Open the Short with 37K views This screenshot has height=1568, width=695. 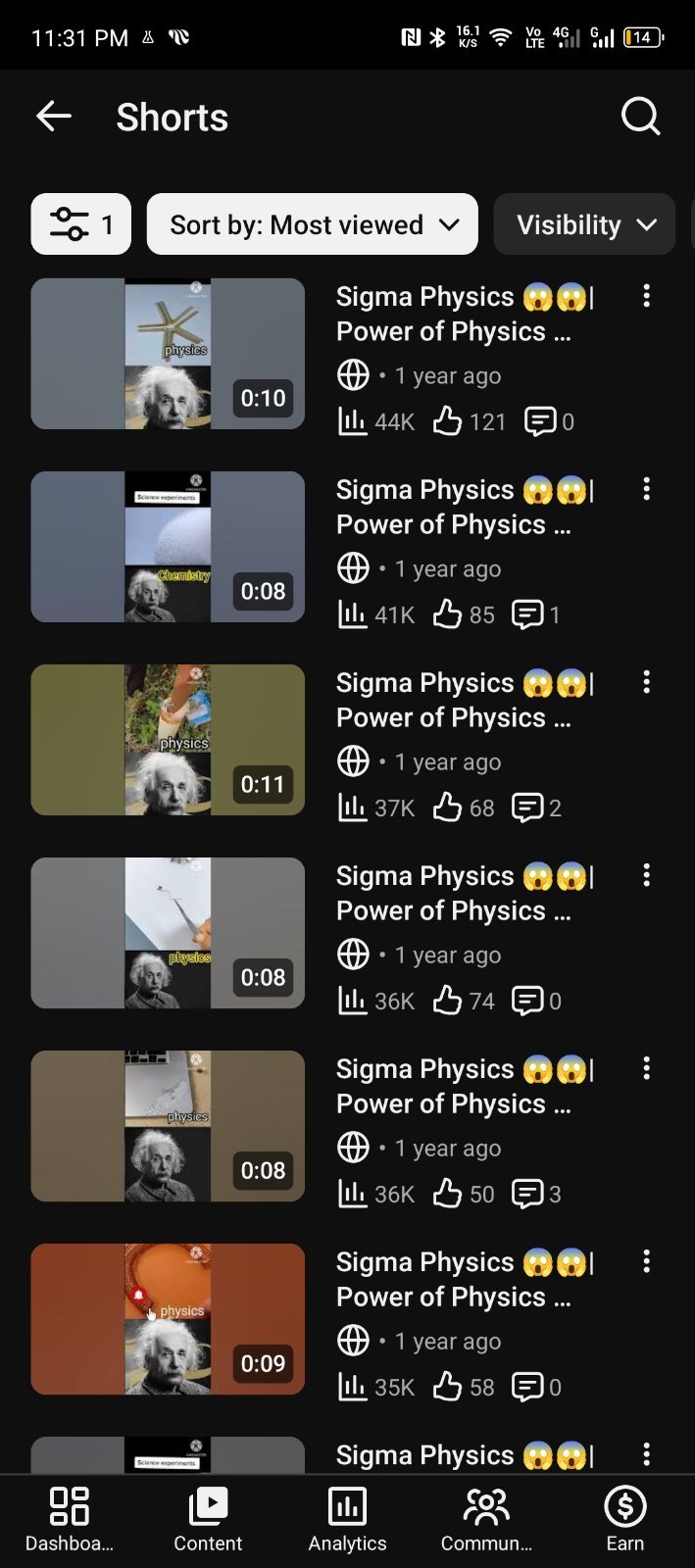pos(168,740)
